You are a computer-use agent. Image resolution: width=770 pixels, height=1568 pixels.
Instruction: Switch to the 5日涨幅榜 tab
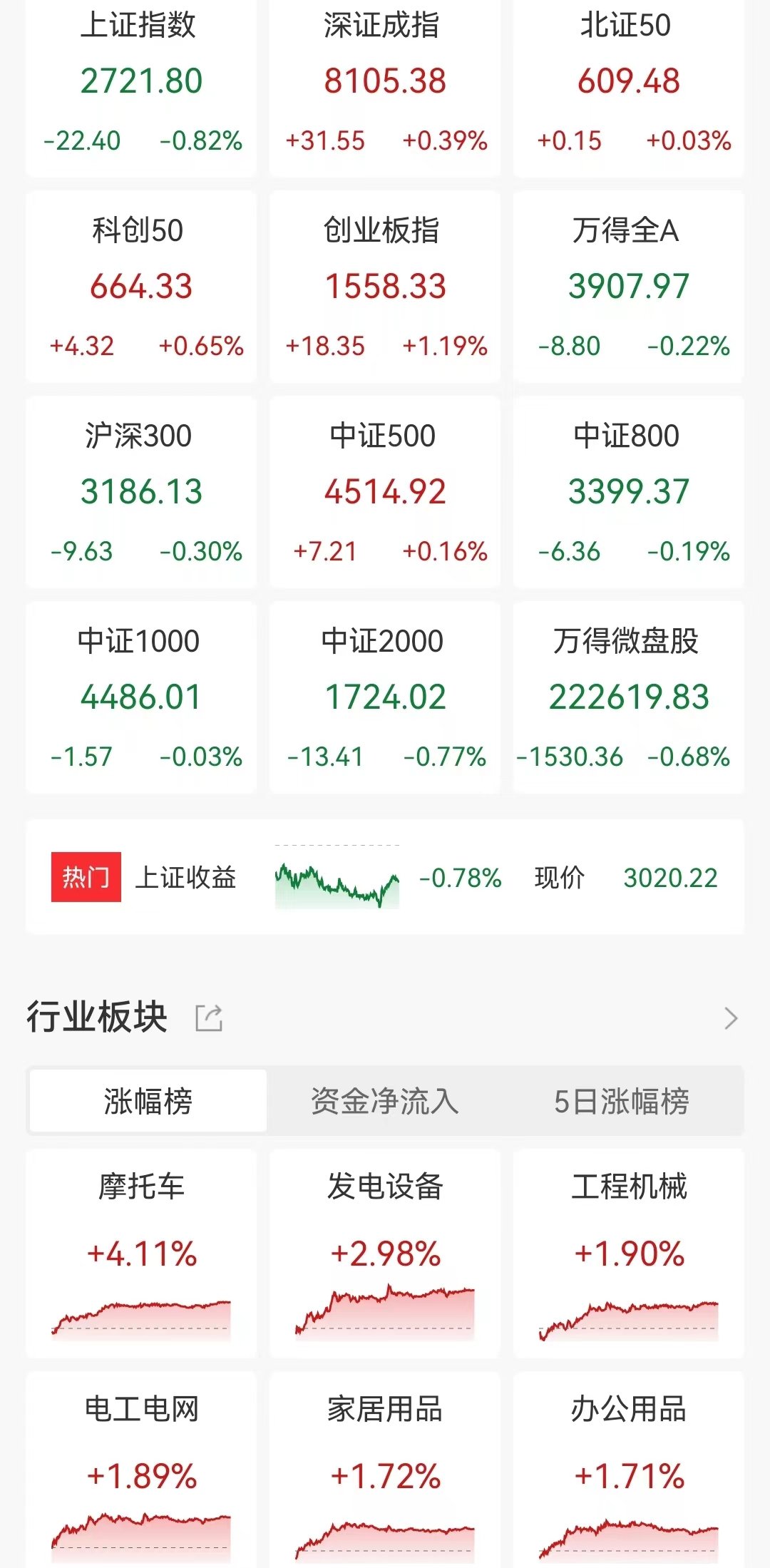pos(622,1101)
